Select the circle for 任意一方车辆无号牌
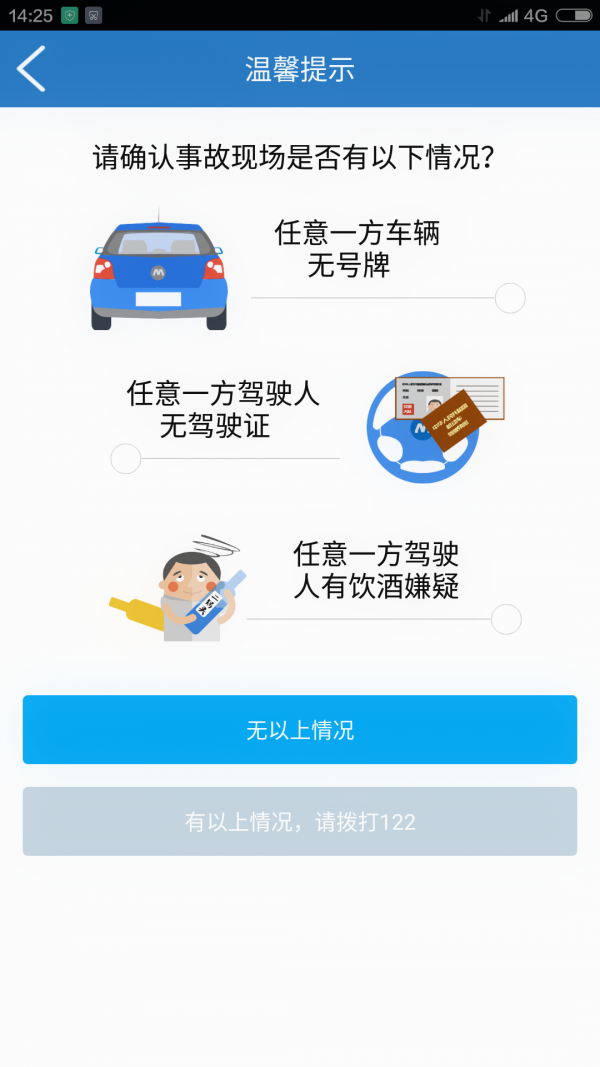 [x=510, y=298]
